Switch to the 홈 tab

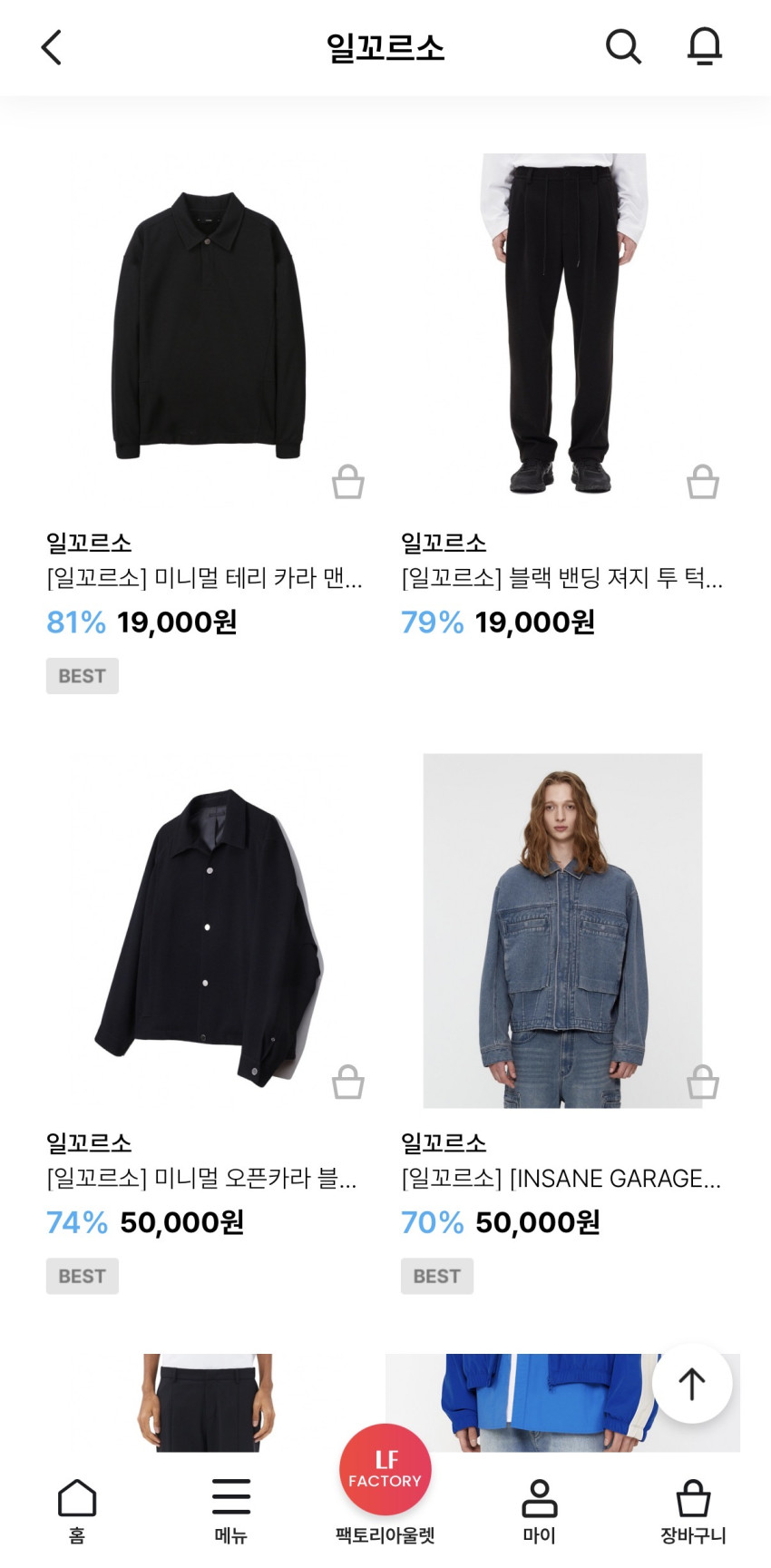(x=77, y=1511)
